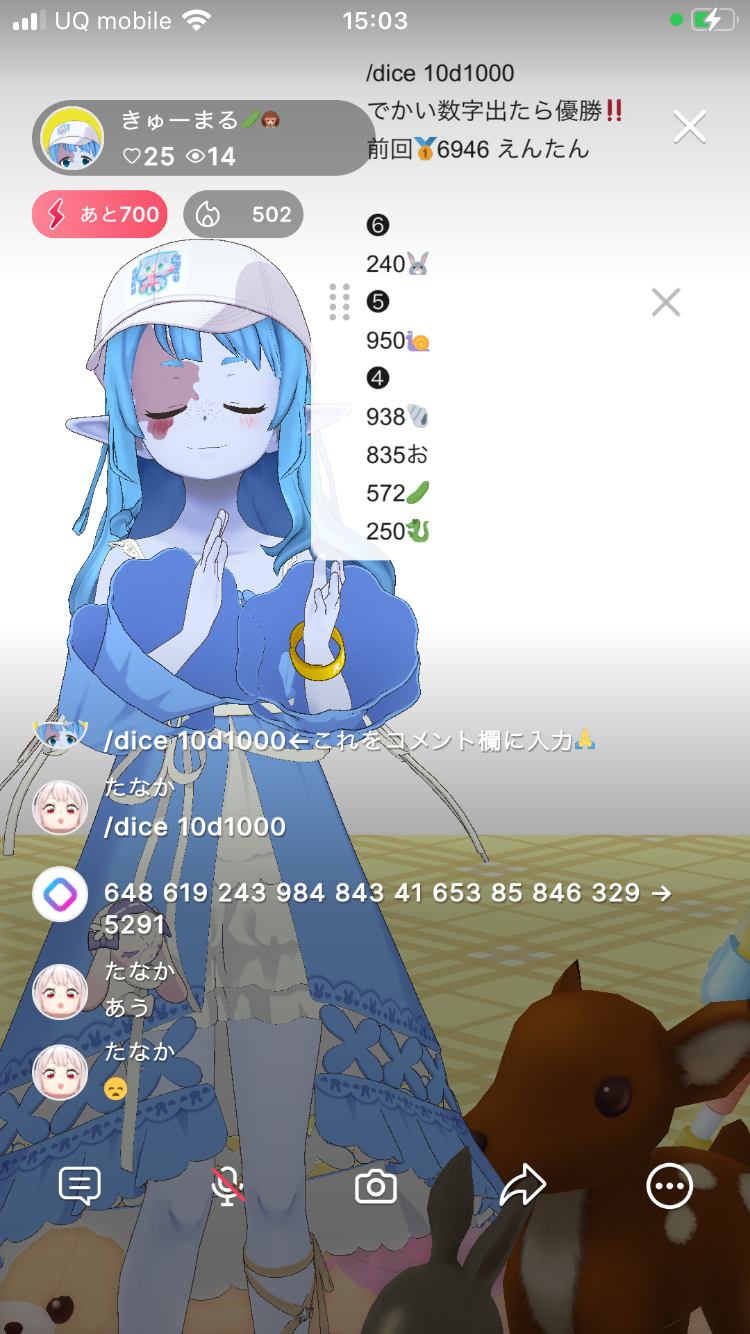Open the 502 flame points badge
This screenshot has height=1334, width=750.
click(243, 214)
